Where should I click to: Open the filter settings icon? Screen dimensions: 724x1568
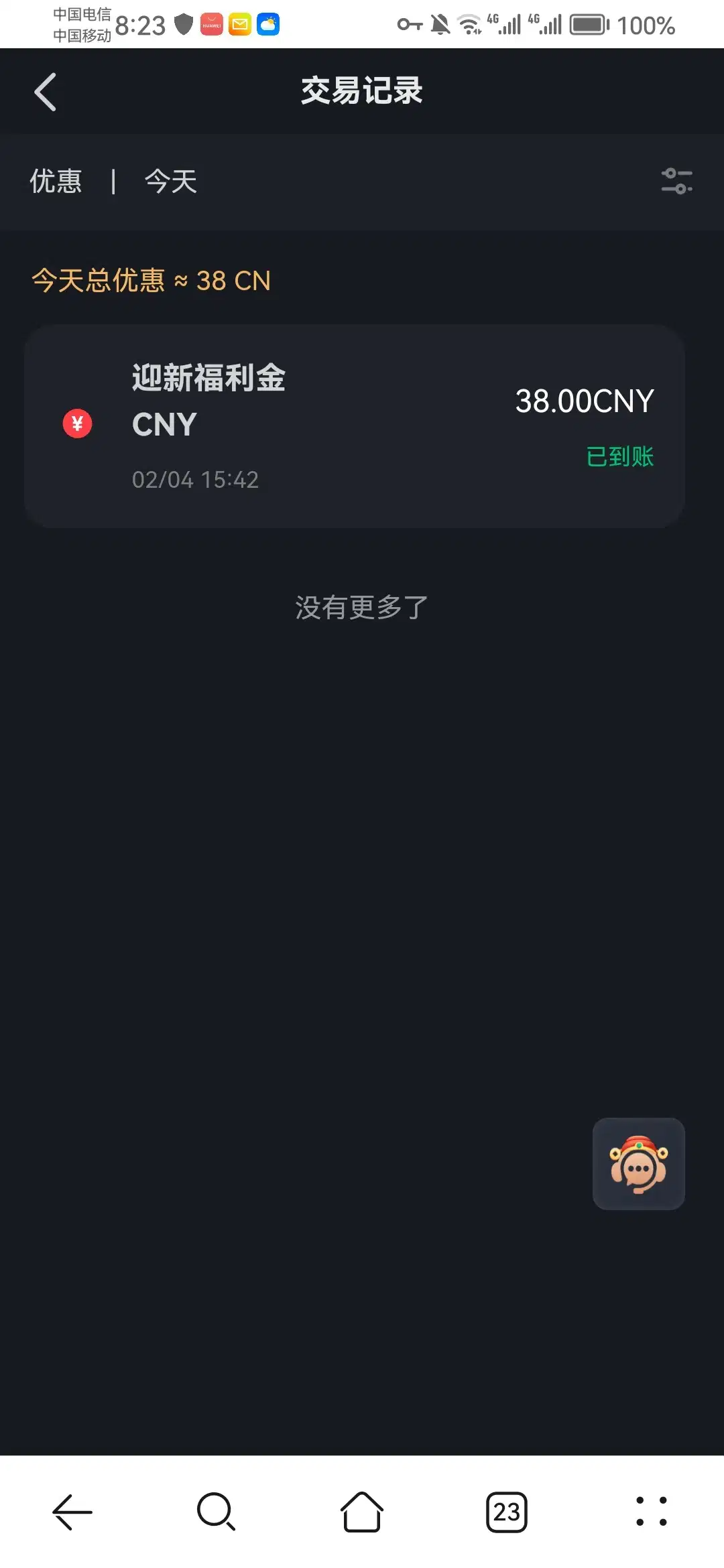(x=676, y=181)
